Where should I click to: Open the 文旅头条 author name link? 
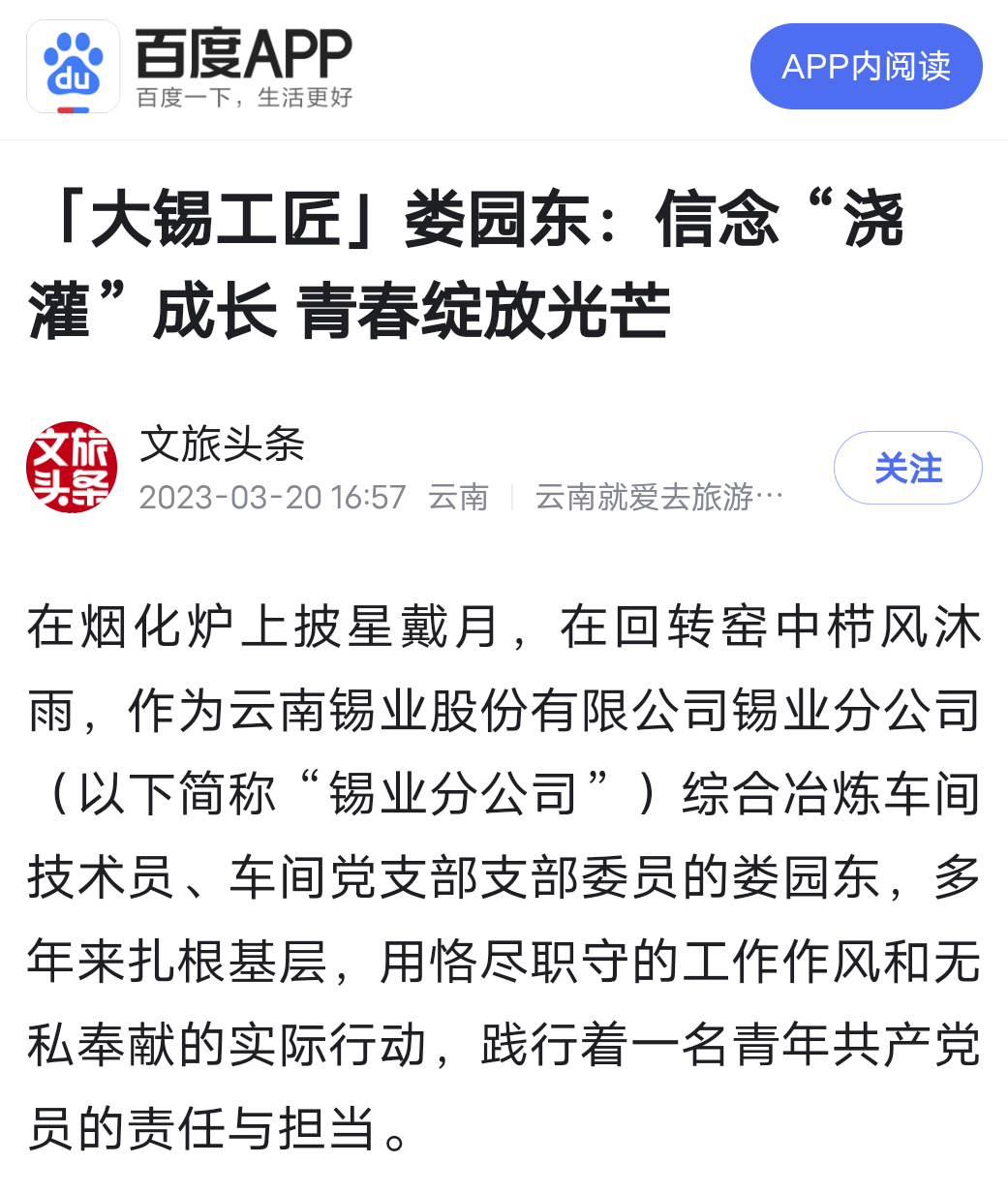click(x=222, y=444)
